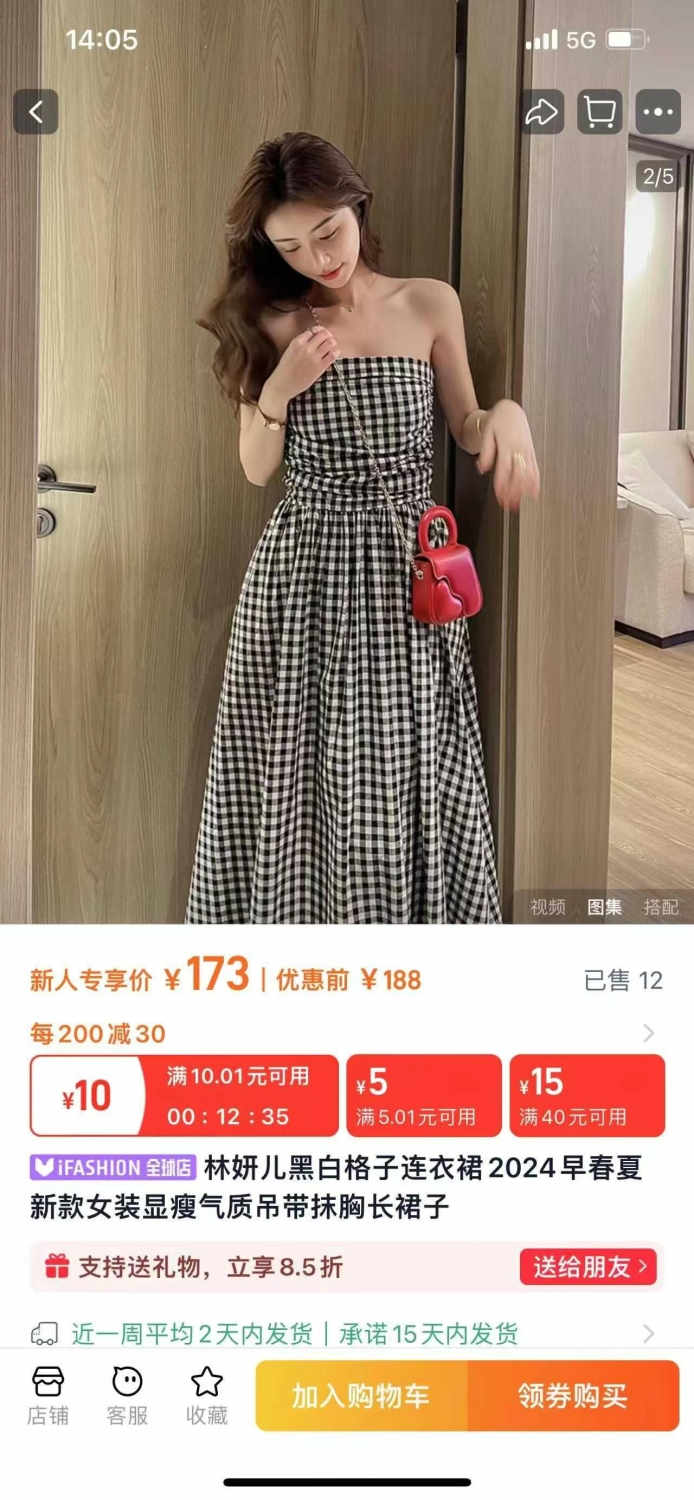Screen dimensions: 694x1500
Task: Share this dress listing
Action: pyautogui.click(x=541, y=112)
